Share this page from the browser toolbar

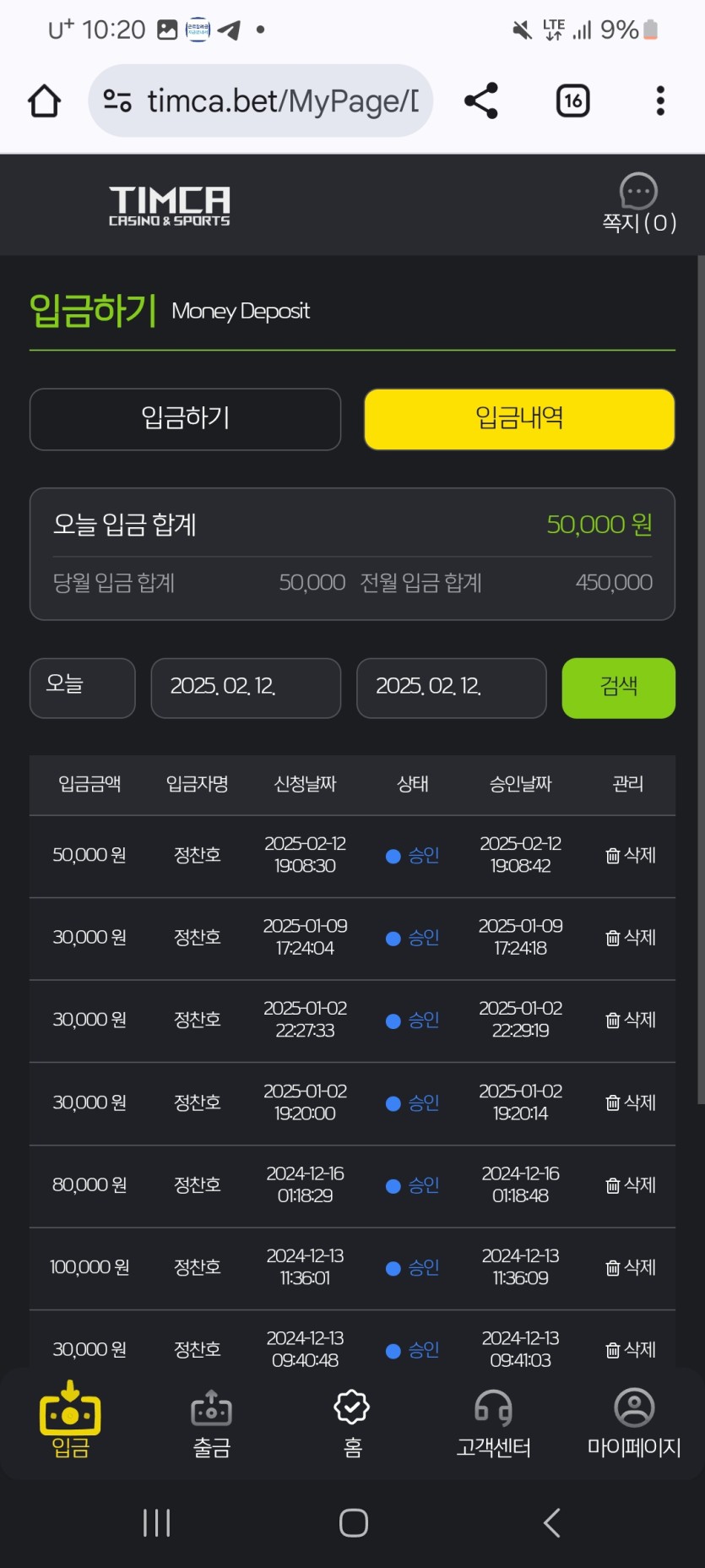[481, 101]
